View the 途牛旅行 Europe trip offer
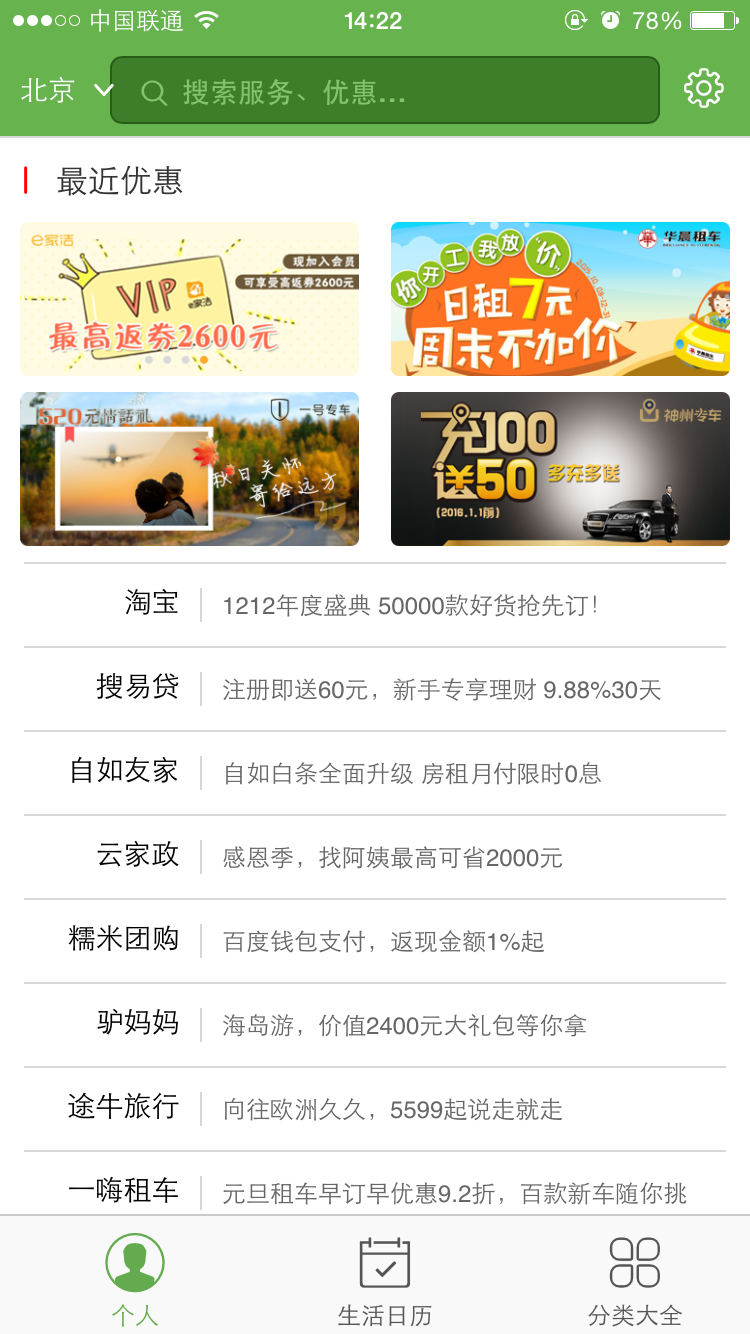Viewport: 750px width, 1334px height. click(x=375, y=1109)
